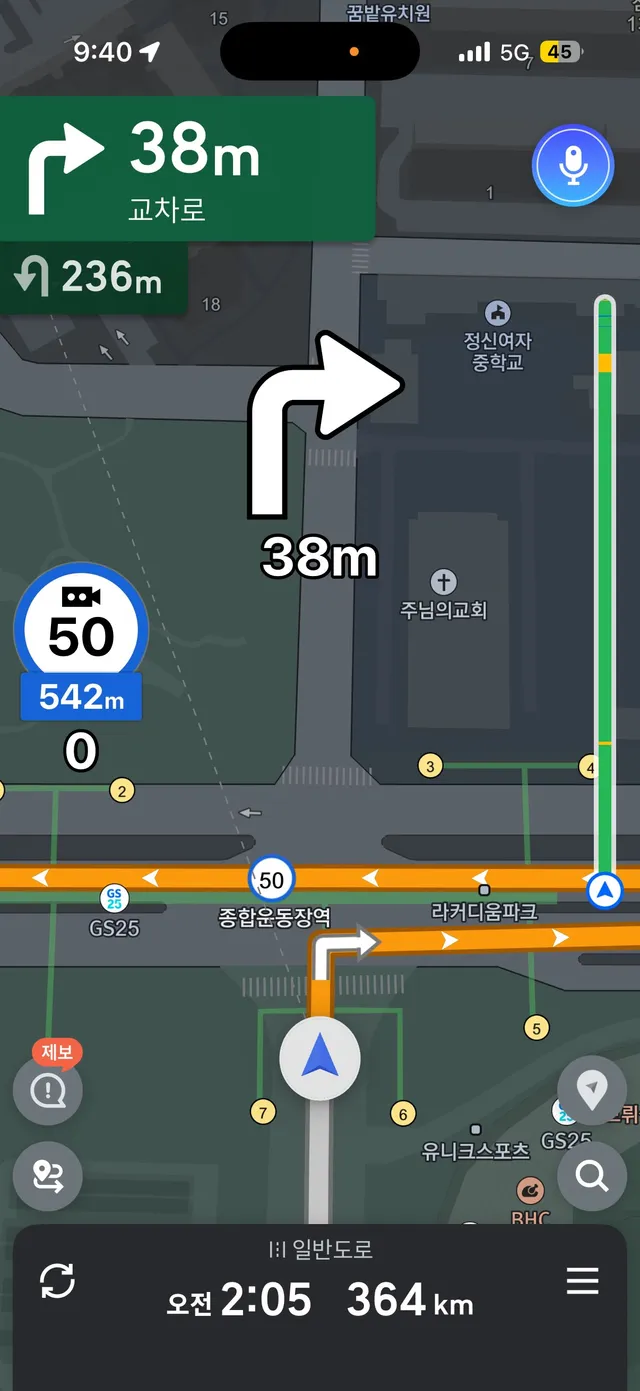
Task: Re-center map on current location
Action: point(592,1089)
